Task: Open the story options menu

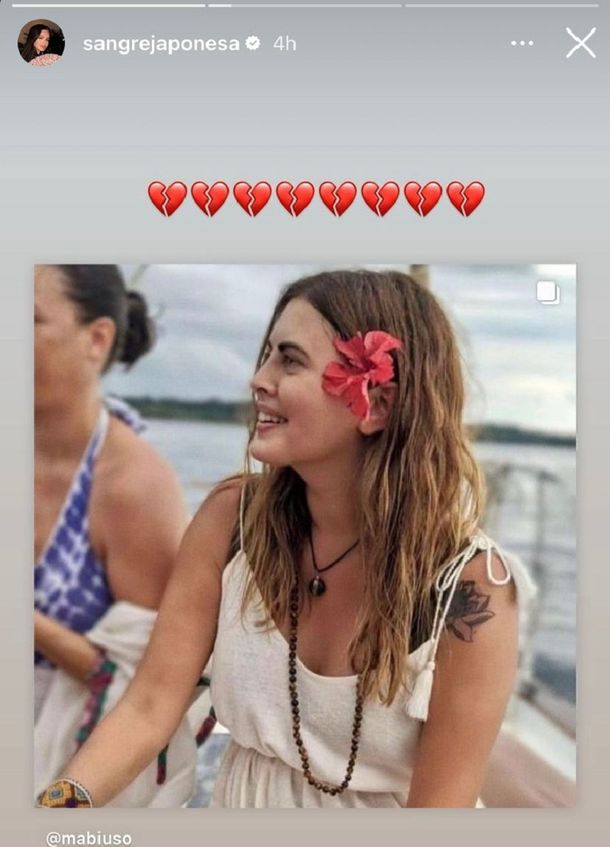Action: [522, 43]
